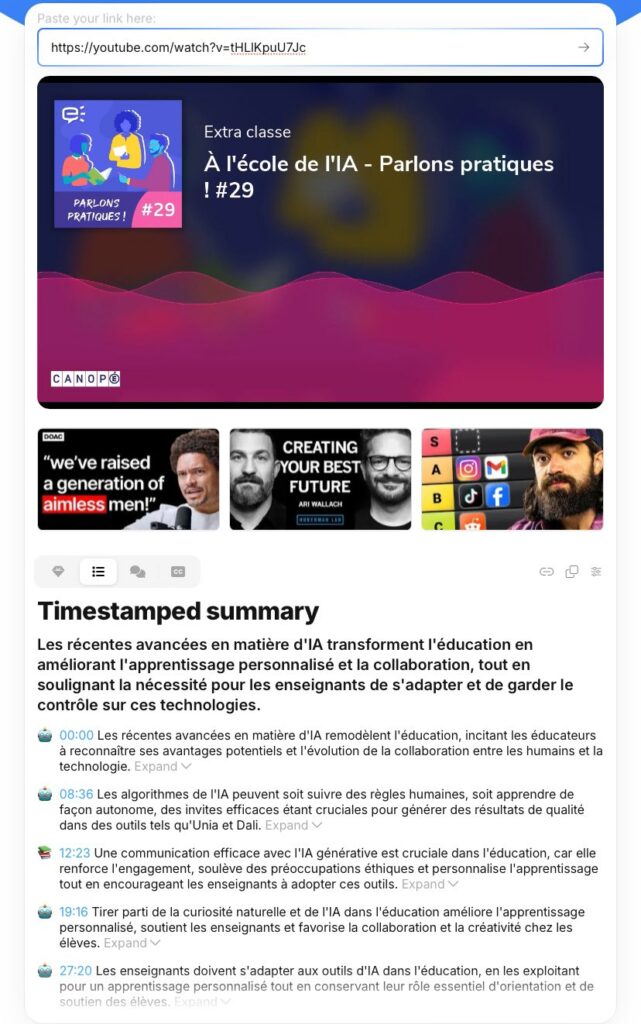Switch to the diamond insights tab
This screenshot has width=641, height=1024.
pos(58,571)
